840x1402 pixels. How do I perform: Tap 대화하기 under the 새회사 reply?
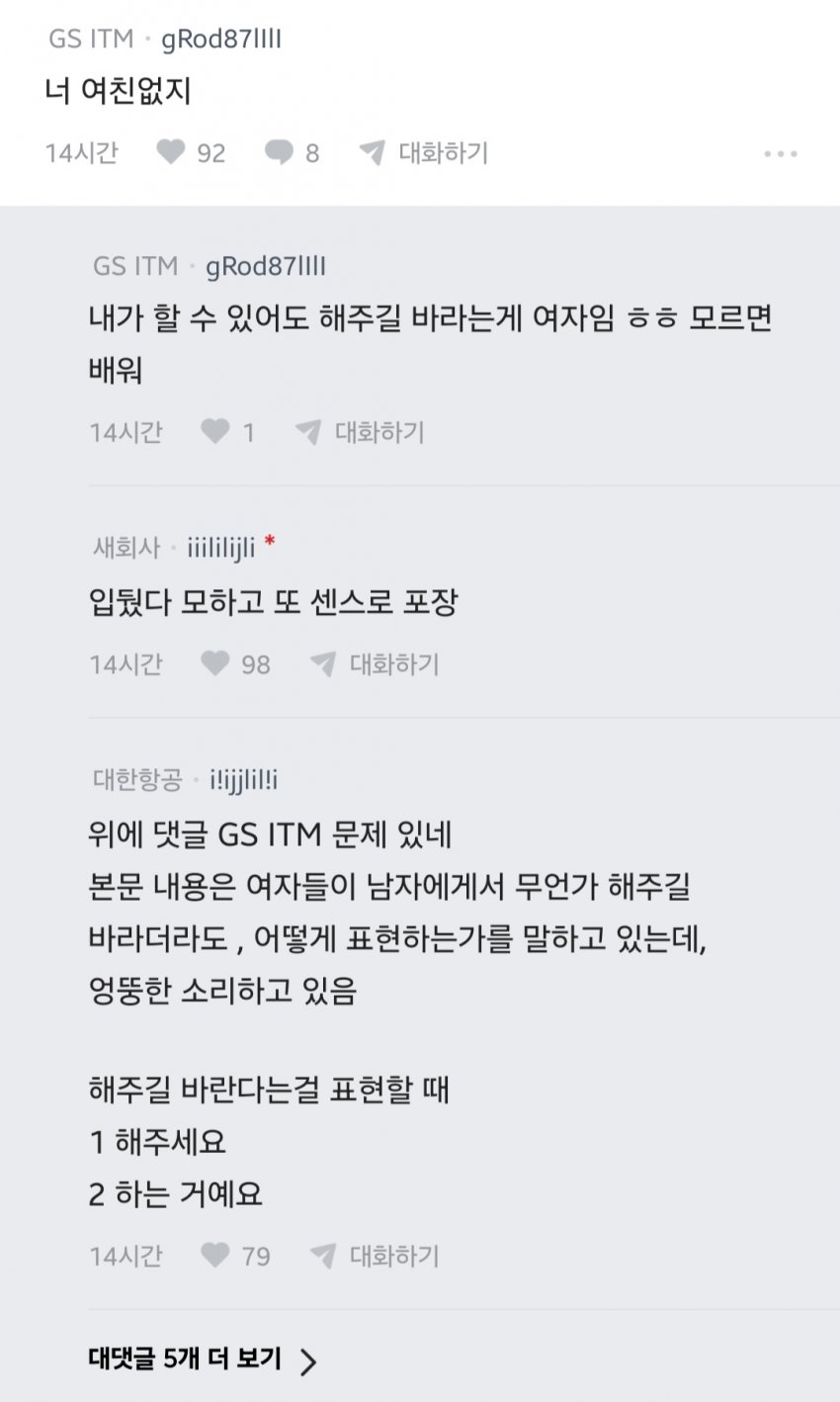(x=375, y=664)
